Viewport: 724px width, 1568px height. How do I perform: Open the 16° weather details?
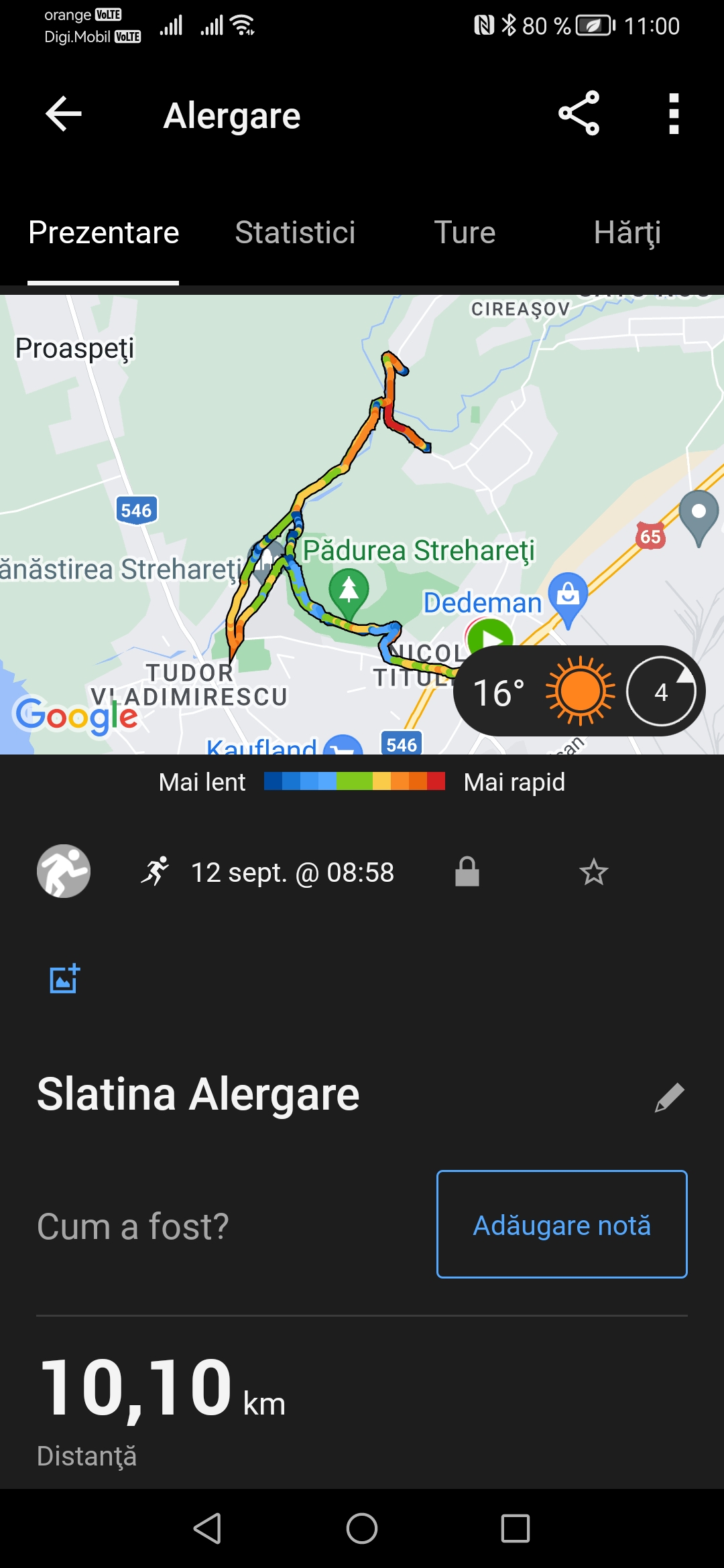click(536, 692)
